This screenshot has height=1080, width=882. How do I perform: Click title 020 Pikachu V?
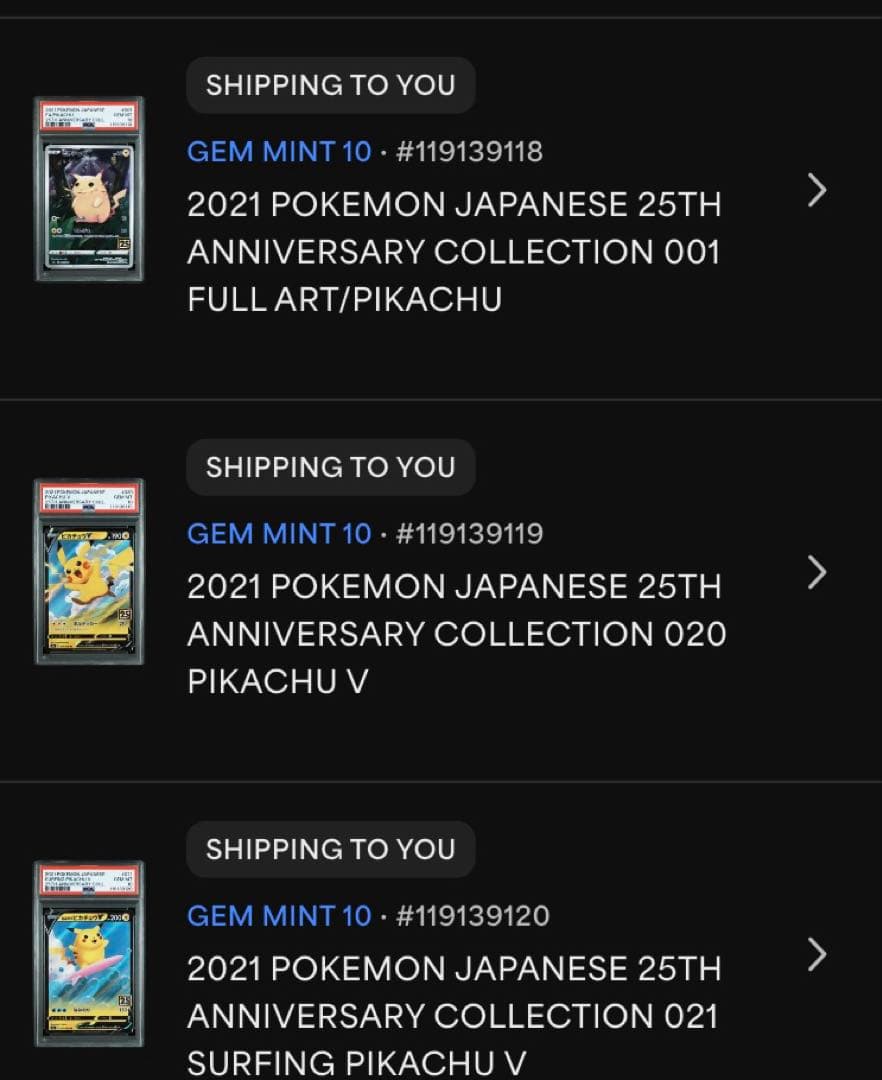click(x=453, y=634)
